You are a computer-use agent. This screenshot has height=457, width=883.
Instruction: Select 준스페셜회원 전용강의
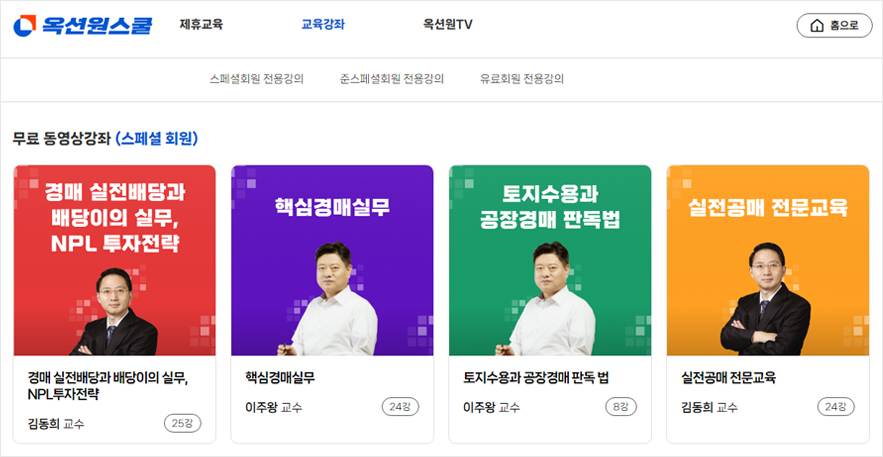[x=392, y=79]
